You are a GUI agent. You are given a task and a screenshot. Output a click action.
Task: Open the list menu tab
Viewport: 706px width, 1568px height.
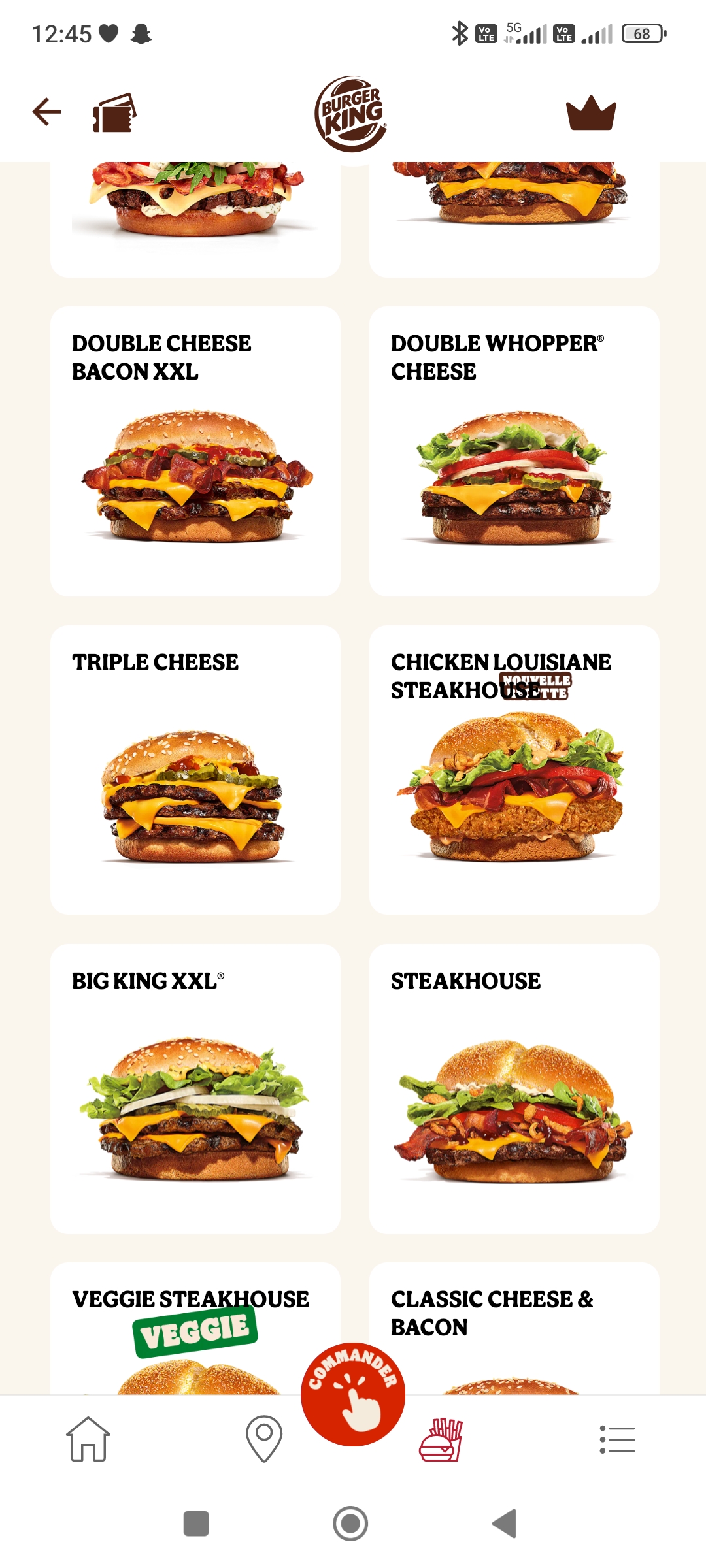pos(617,1439)
